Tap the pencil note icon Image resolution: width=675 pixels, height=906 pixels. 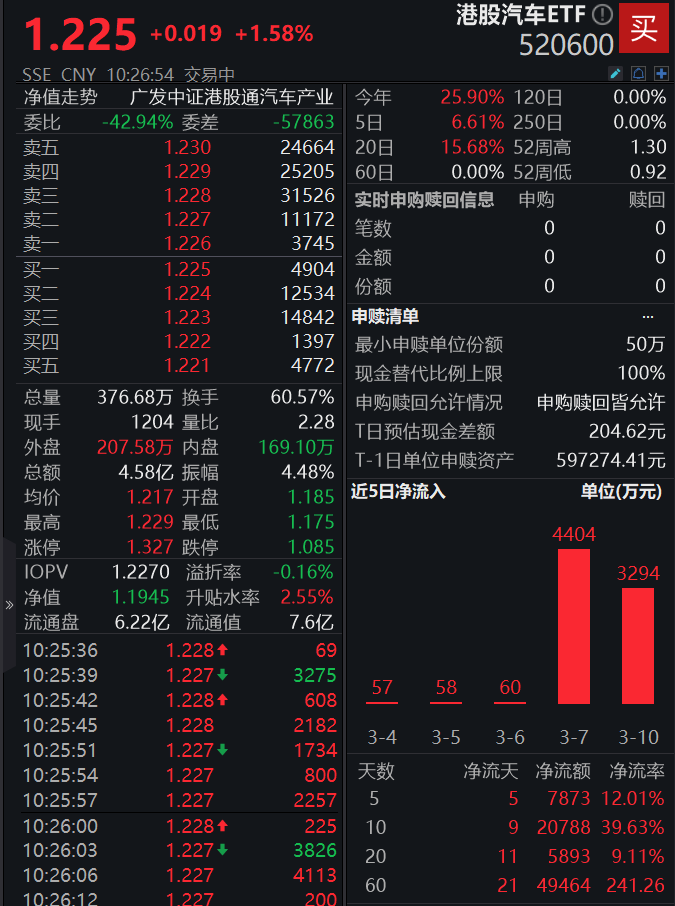[616, 73]
